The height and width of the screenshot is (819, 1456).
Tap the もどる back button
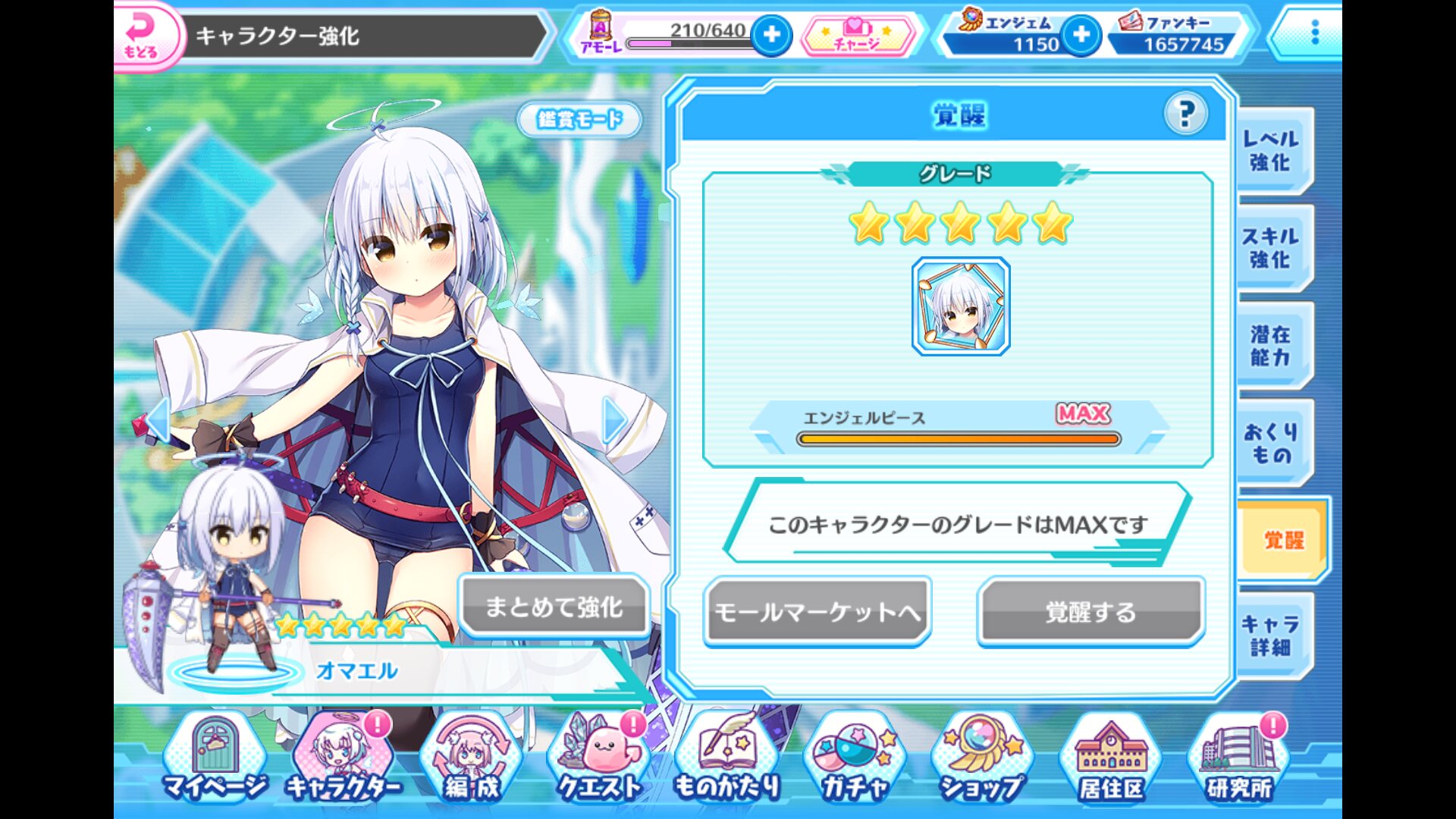tap(146, 35)
